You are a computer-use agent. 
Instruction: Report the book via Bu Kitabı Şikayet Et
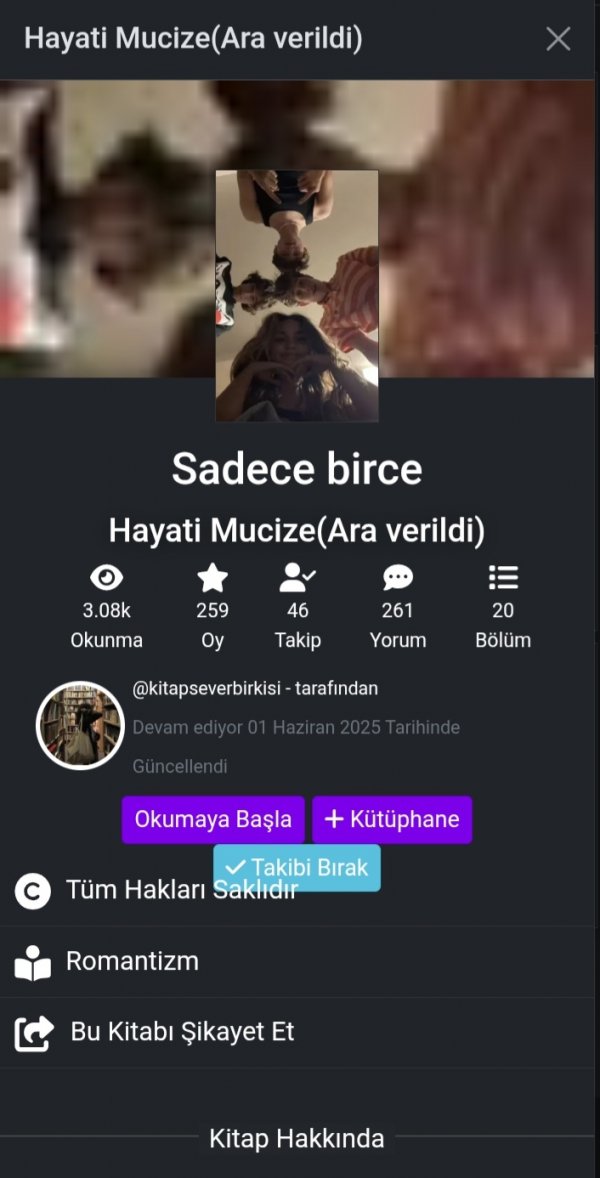tap(182, 1032)
